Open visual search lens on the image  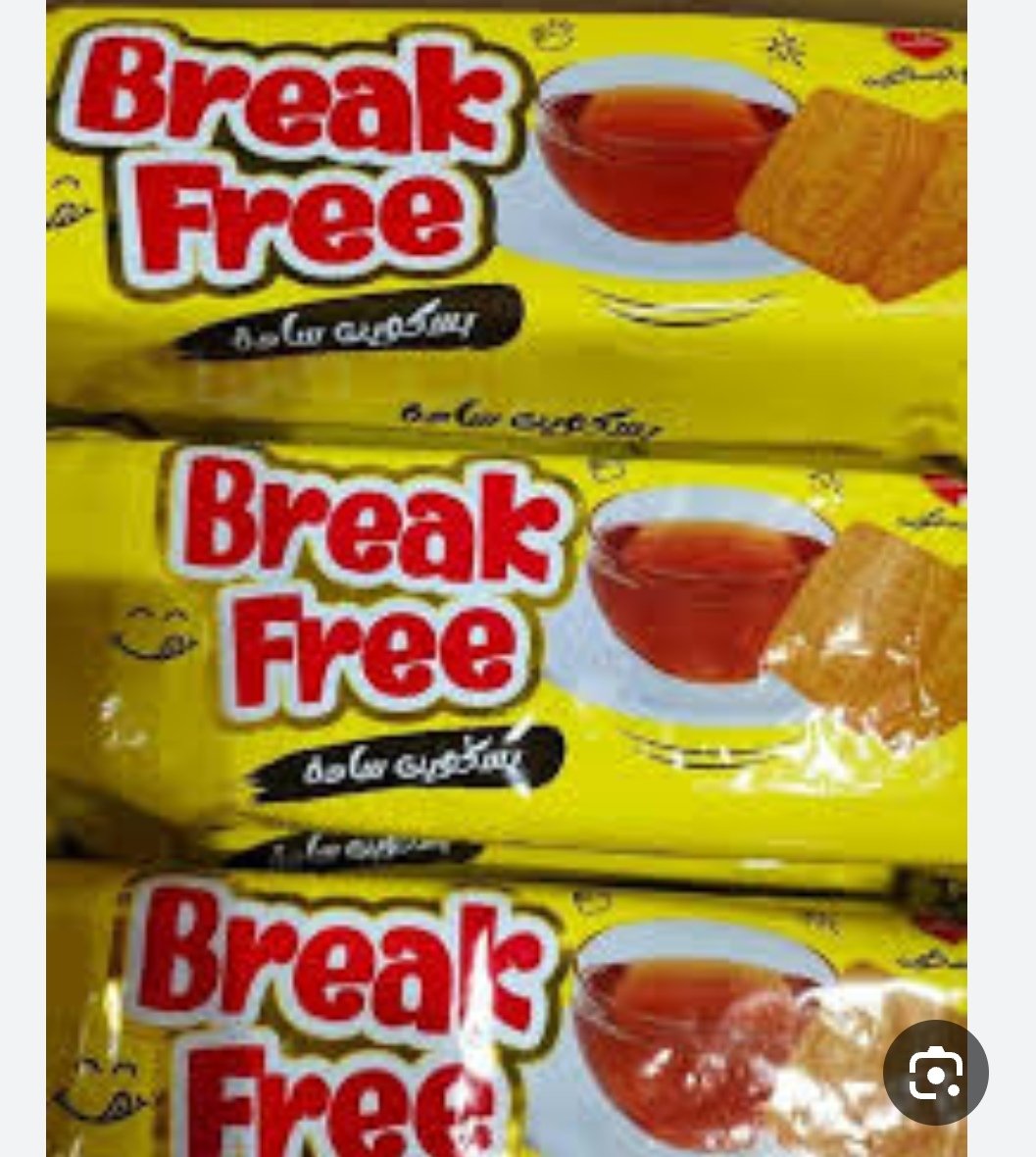pos(935,1073)
